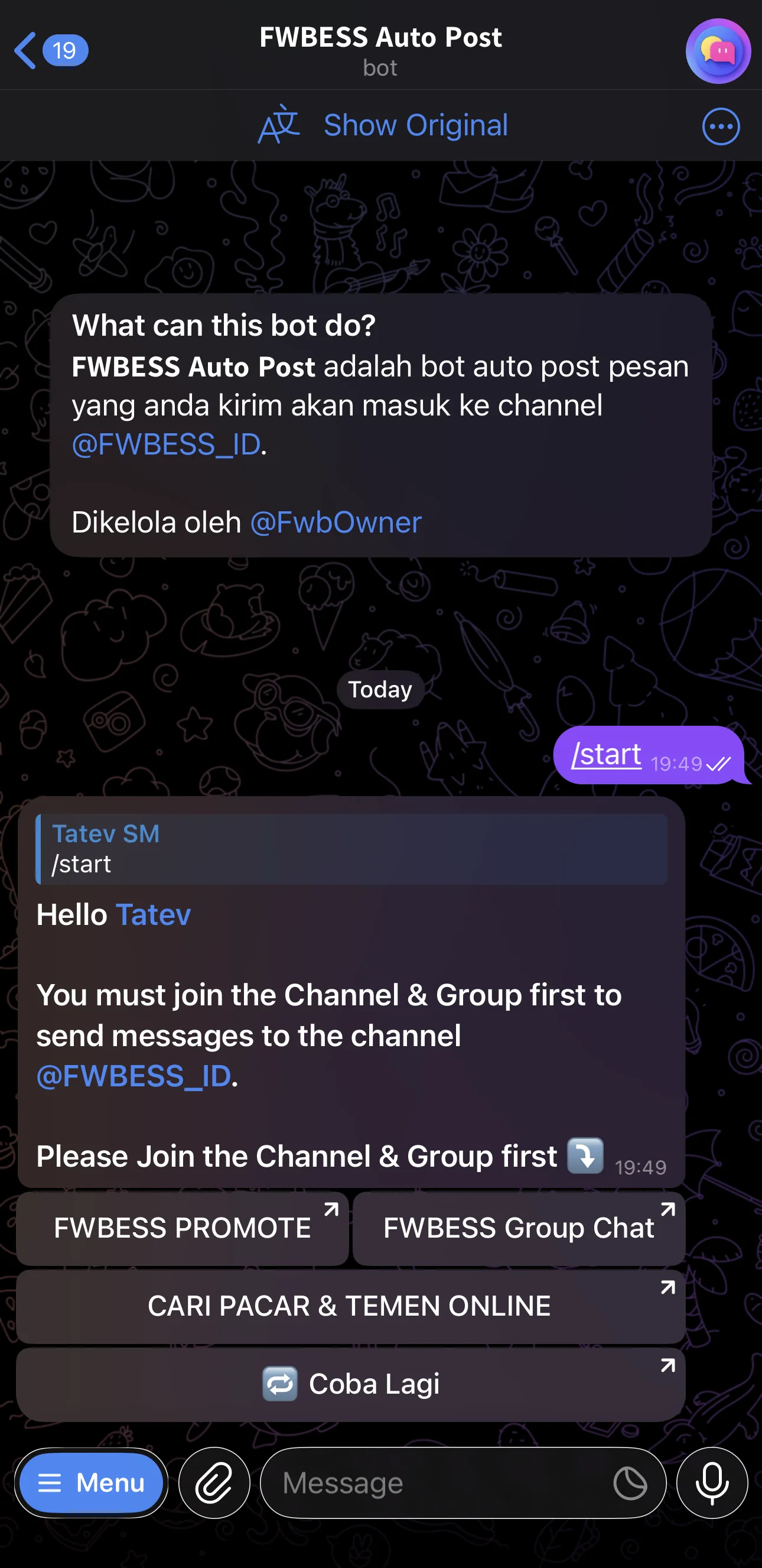Tap the /start command in the sent message

pos(605,754)
